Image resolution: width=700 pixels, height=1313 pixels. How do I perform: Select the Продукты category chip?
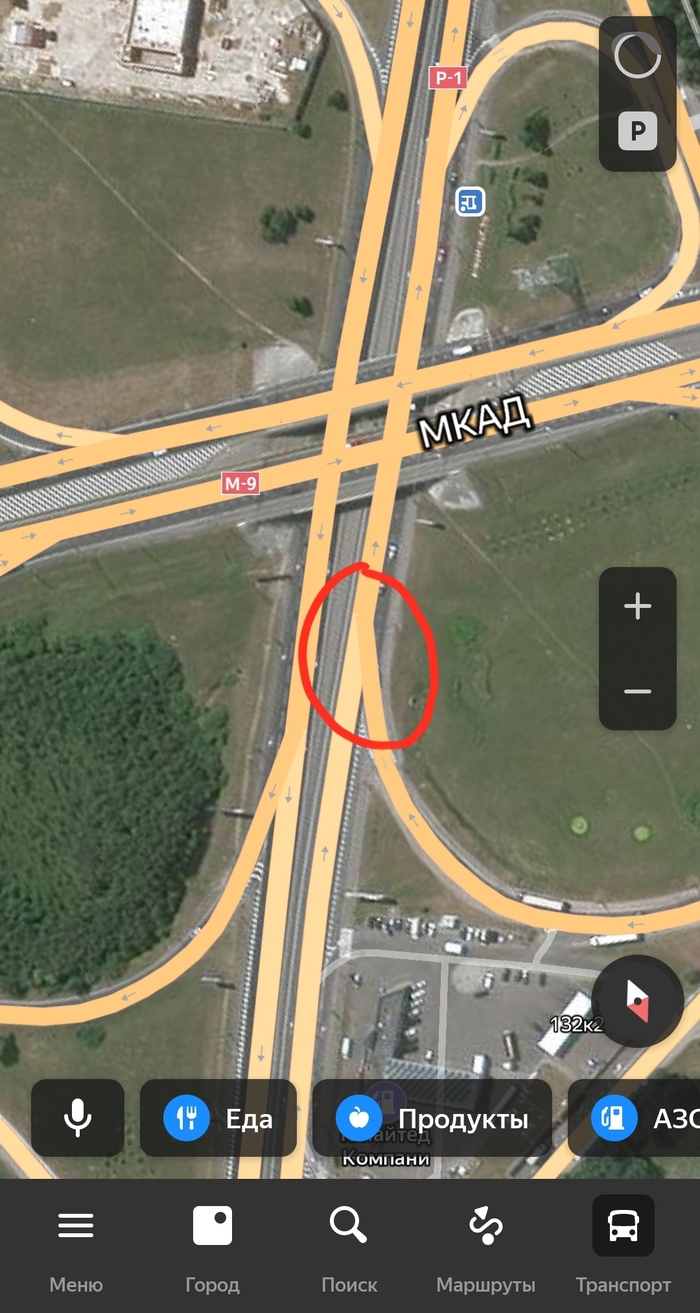point(432,1118)
